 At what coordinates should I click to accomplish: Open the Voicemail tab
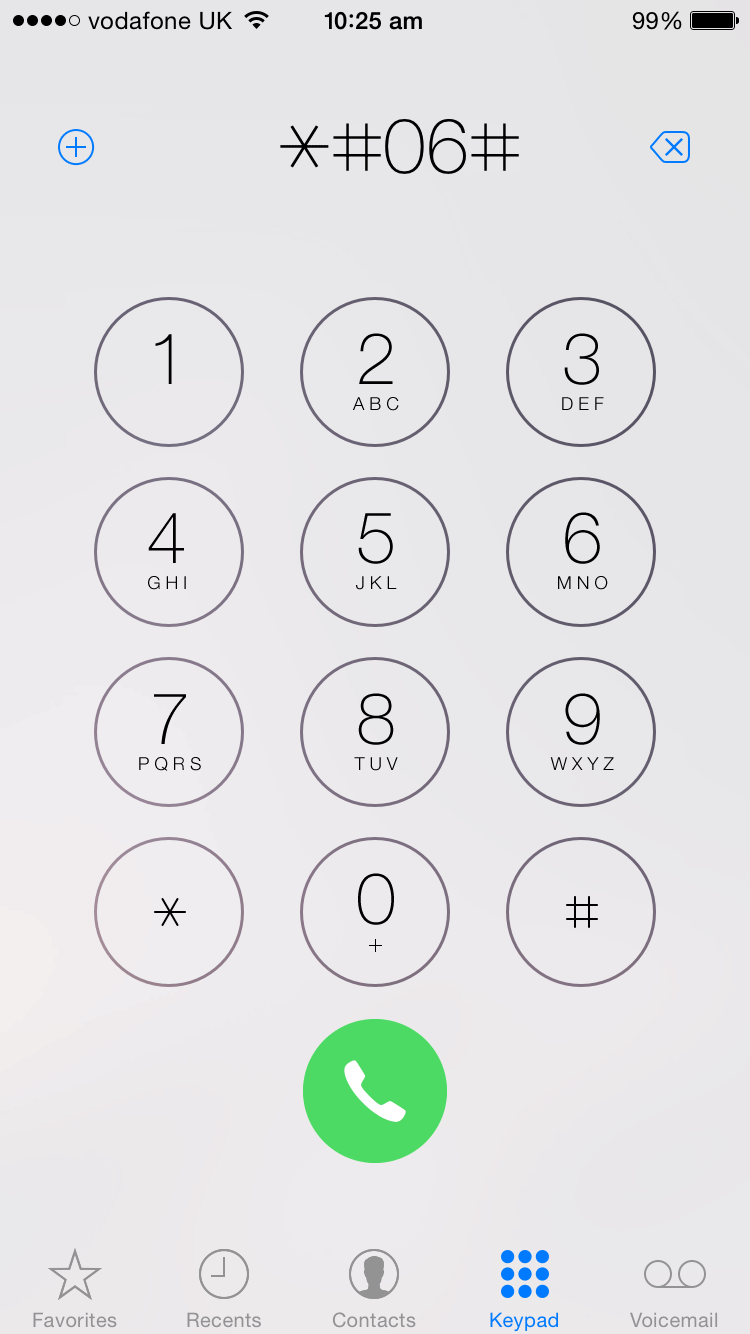coord(674,1288)
